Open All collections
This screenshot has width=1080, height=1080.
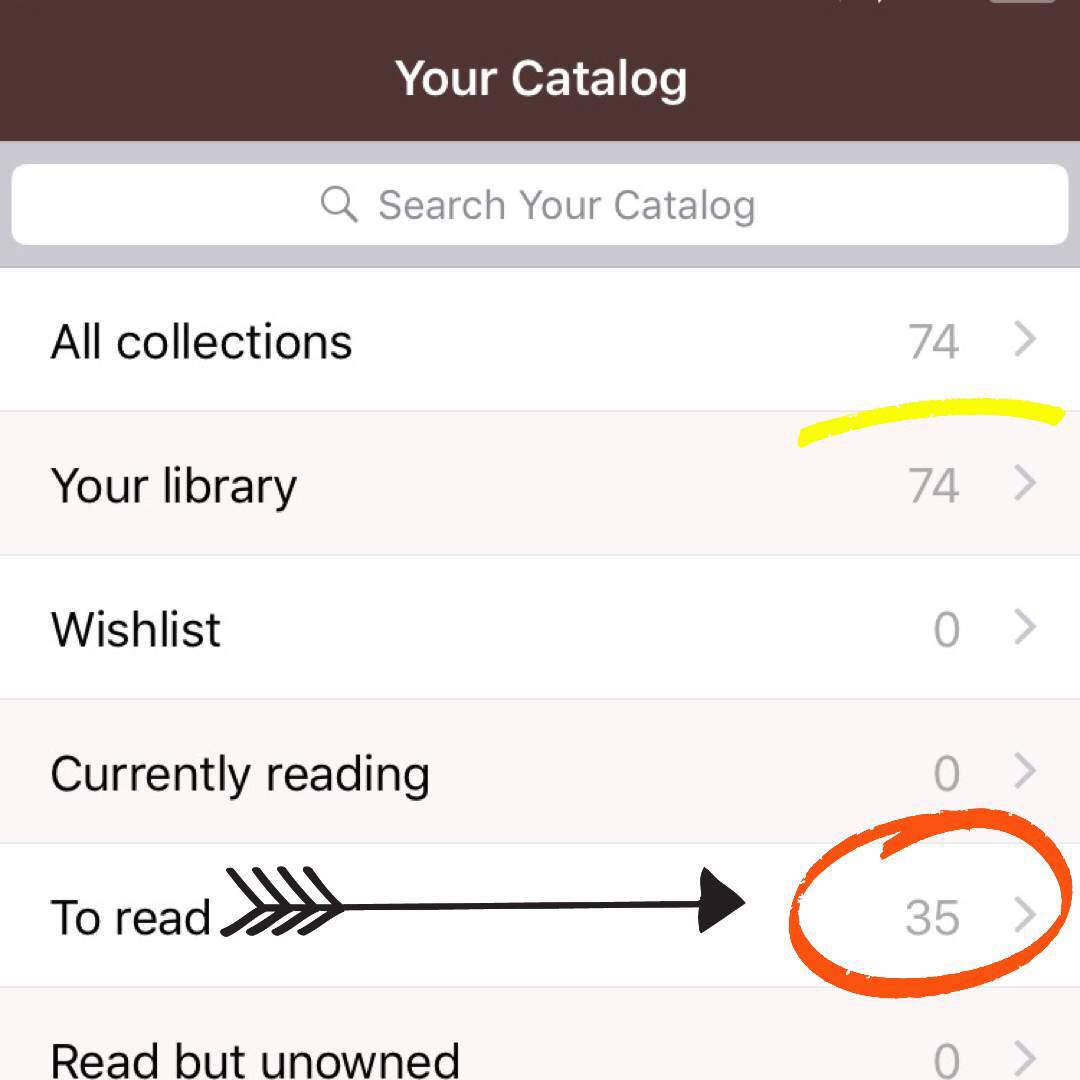pyautogui.click(x=540, y=341)
